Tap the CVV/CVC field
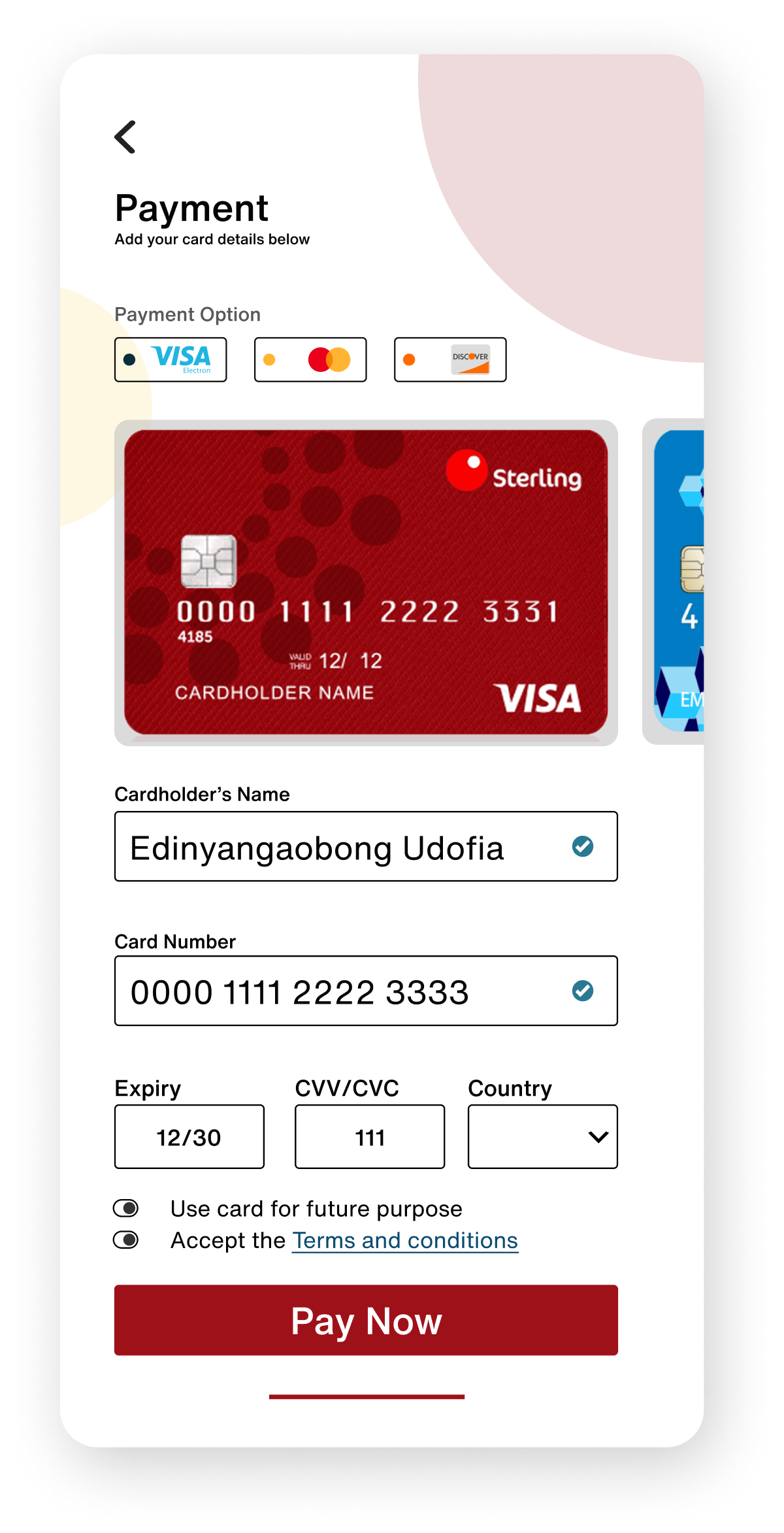784x1533 pixels. tap(370, 1137)
